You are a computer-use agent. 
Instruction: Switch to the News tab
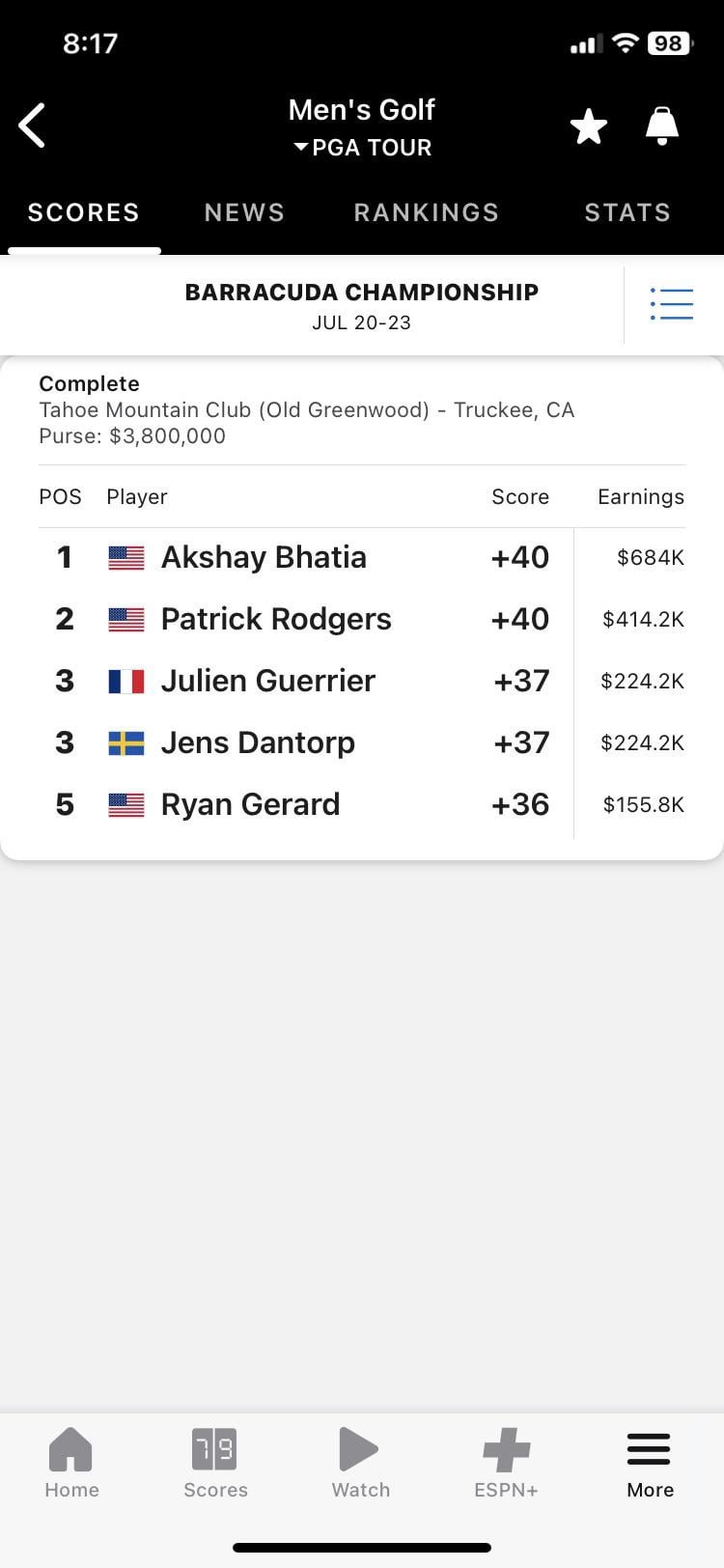click(244, 212)
